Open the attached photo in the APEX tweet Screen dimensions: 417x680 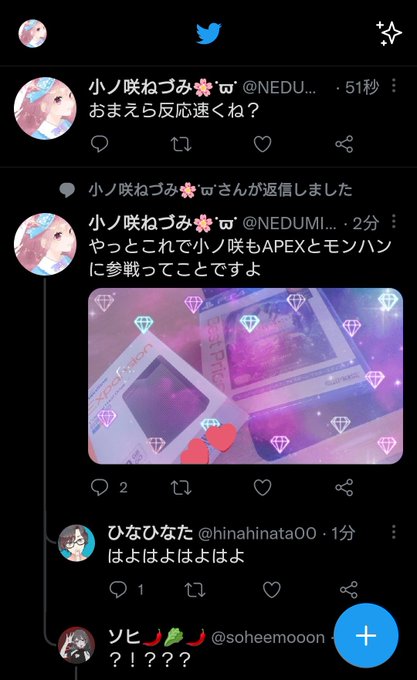(245, 376)
